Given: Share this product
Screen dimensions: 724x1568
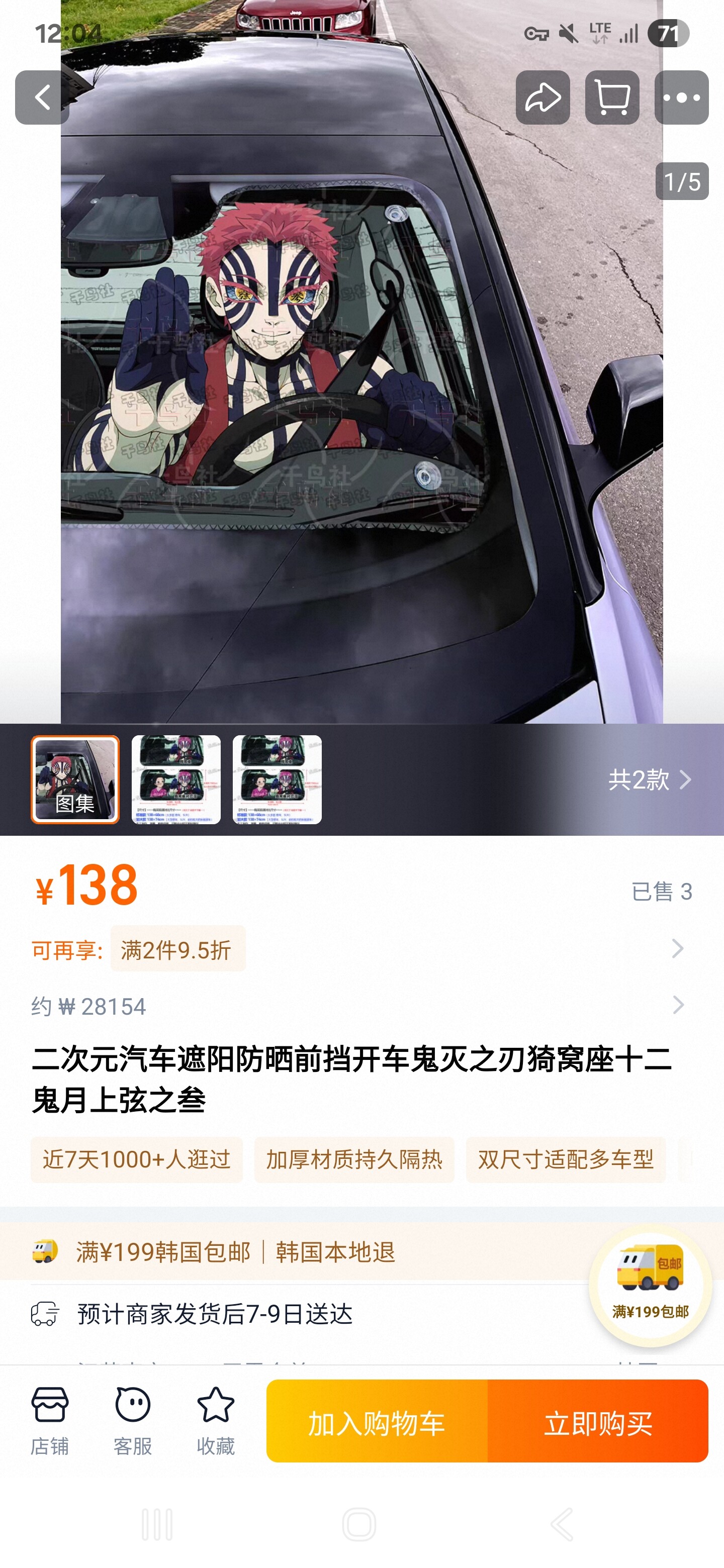Looking at the screenshot, I should (542, 97).
